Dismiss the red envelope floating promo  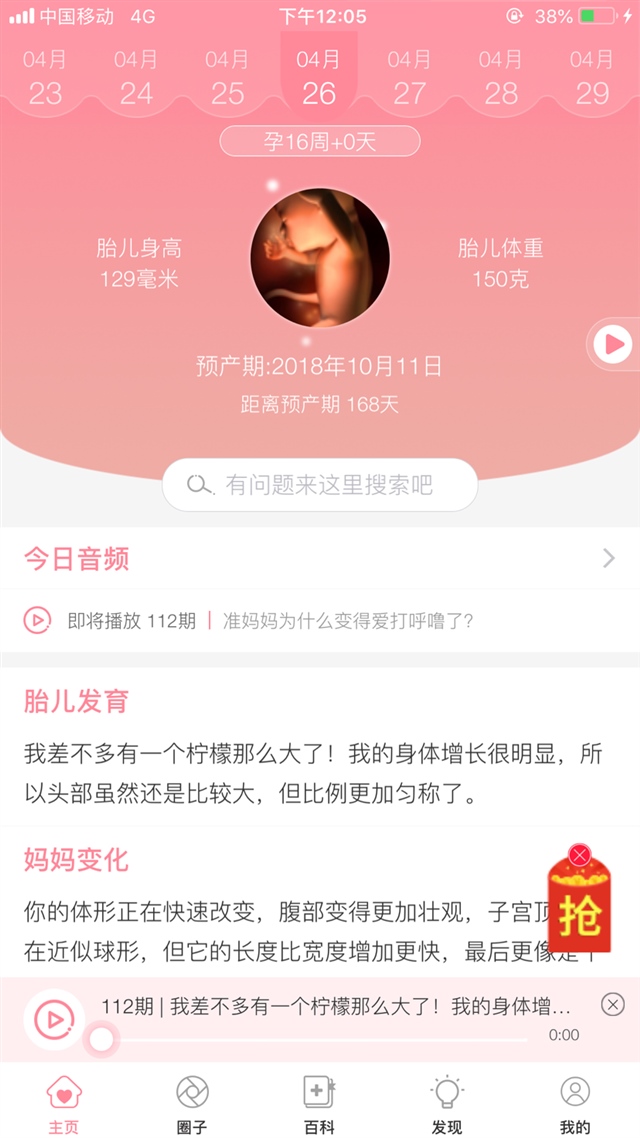point(579,856)
